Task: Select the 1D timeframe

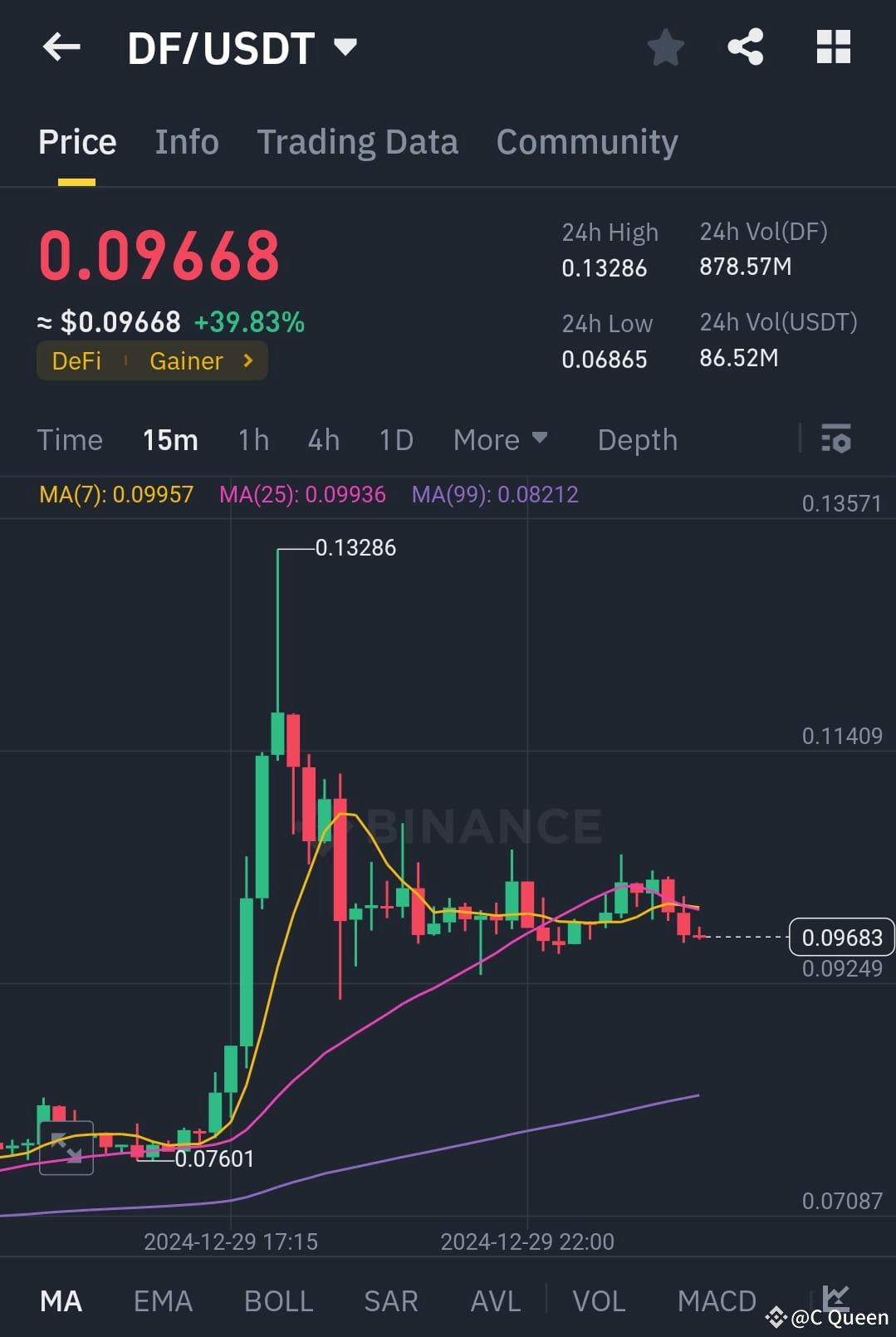Action: pyautogui.click(x=395, y=439)
